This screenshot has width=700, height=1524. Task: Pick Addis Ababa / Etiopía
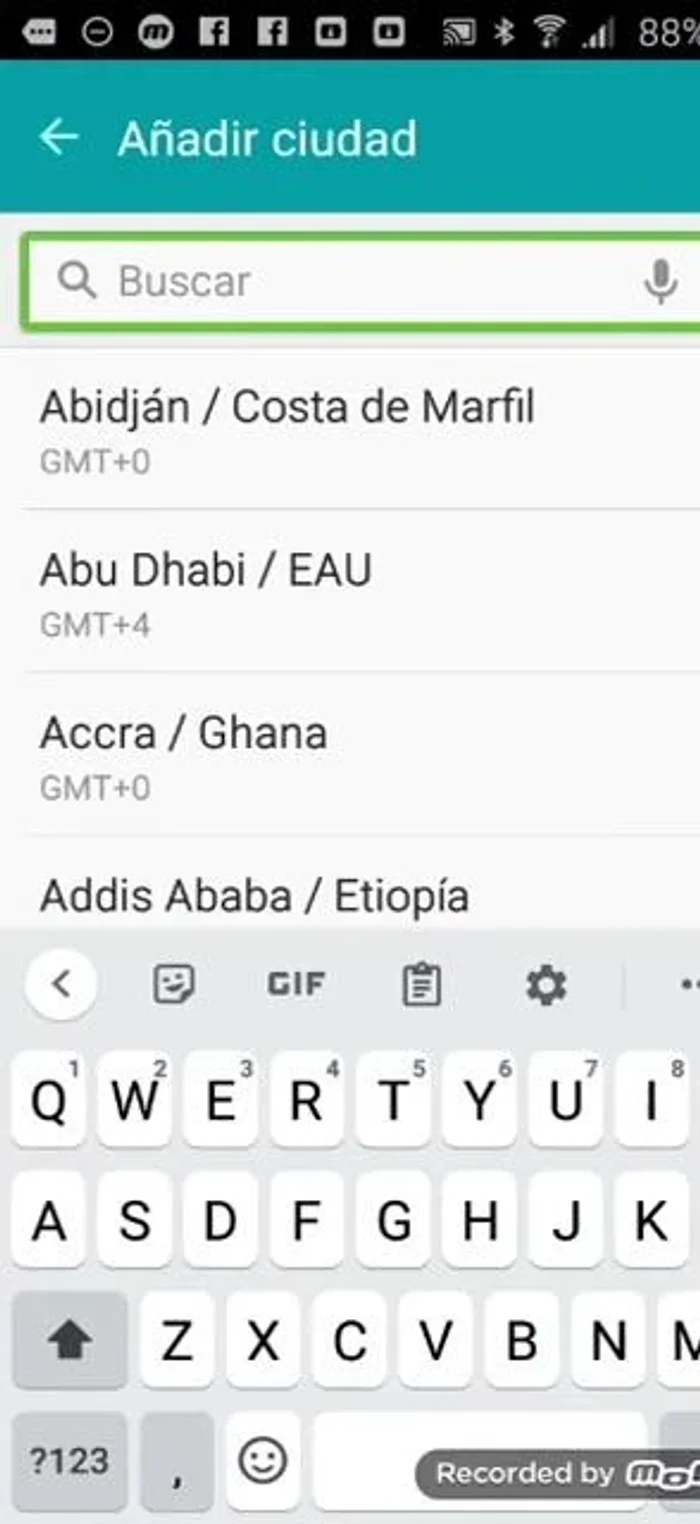tap(254, 896)
